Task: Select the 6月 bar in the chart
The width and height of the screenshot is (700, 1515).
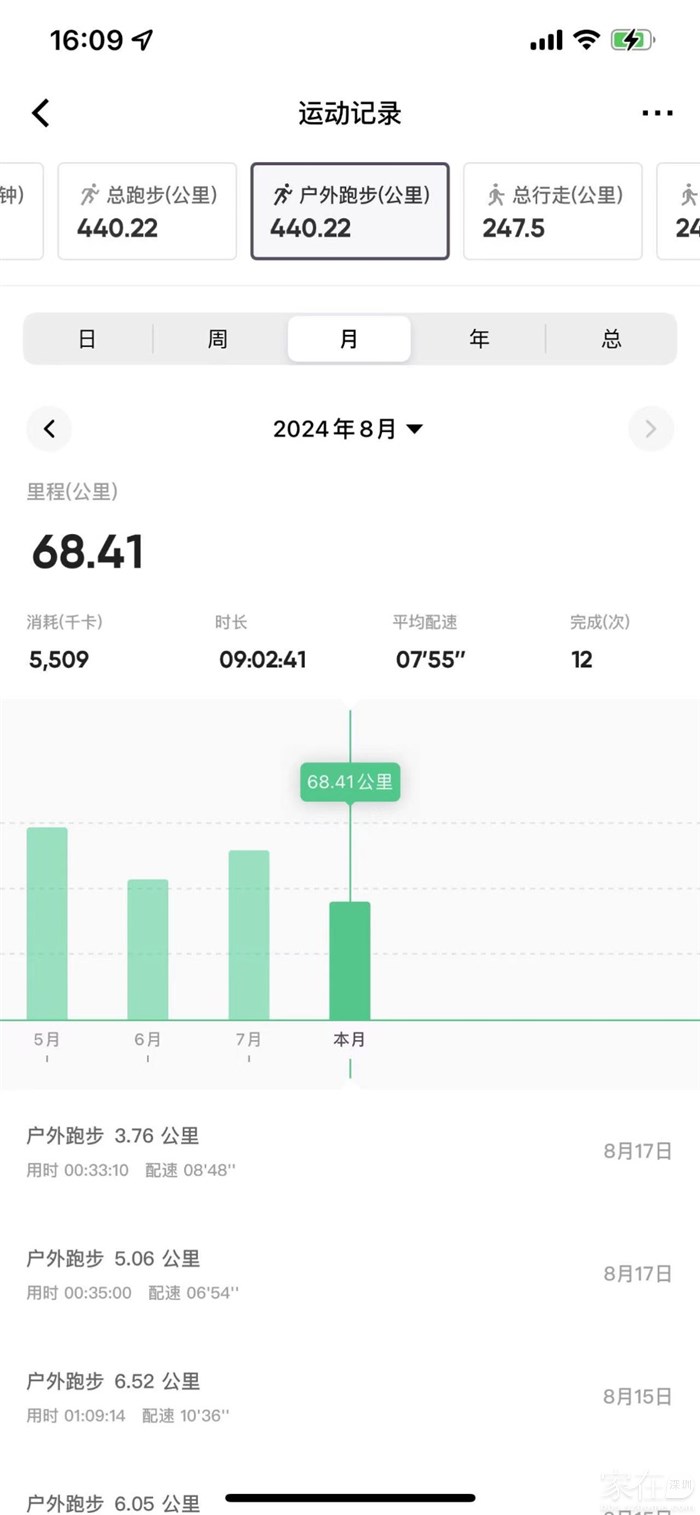Action: pos(148,949)
